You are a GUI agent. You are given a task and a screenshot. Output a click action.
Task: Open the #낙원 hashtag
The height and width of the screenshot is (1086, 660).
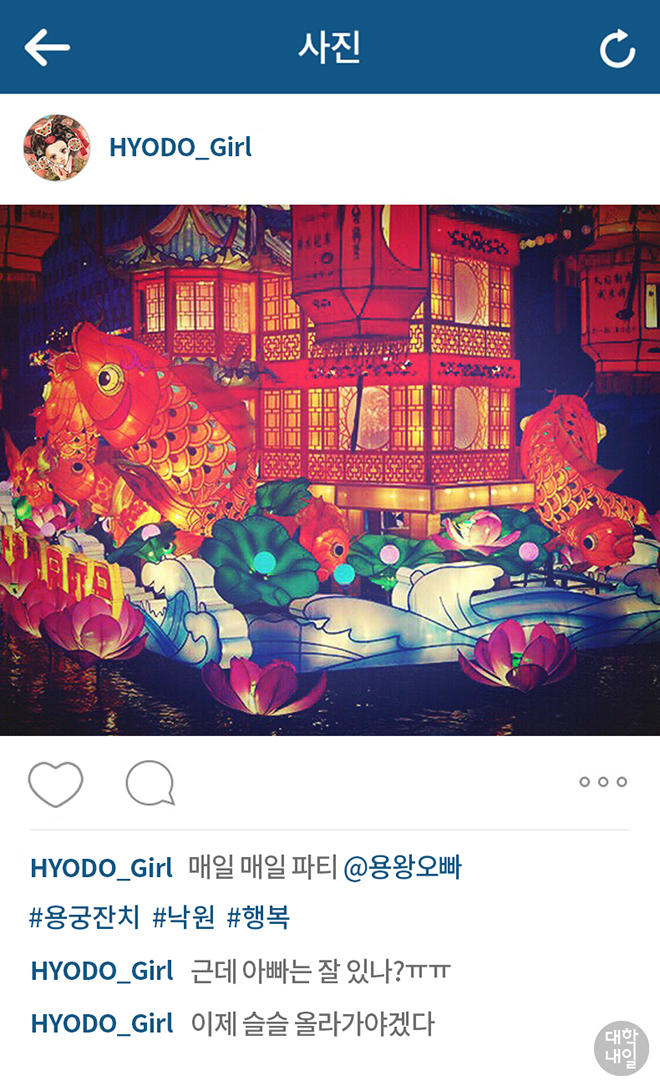pyautogui.click(x=183, y=918)
